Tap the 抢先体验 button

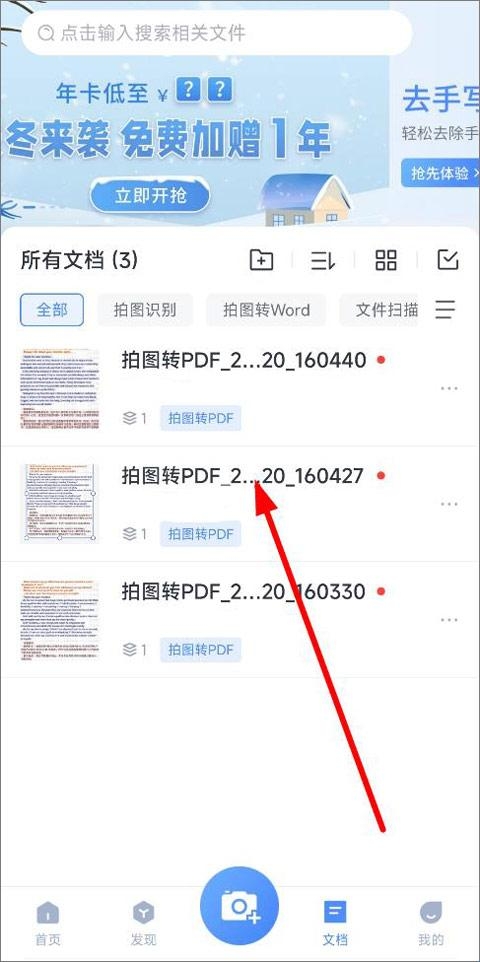[440, 173]
